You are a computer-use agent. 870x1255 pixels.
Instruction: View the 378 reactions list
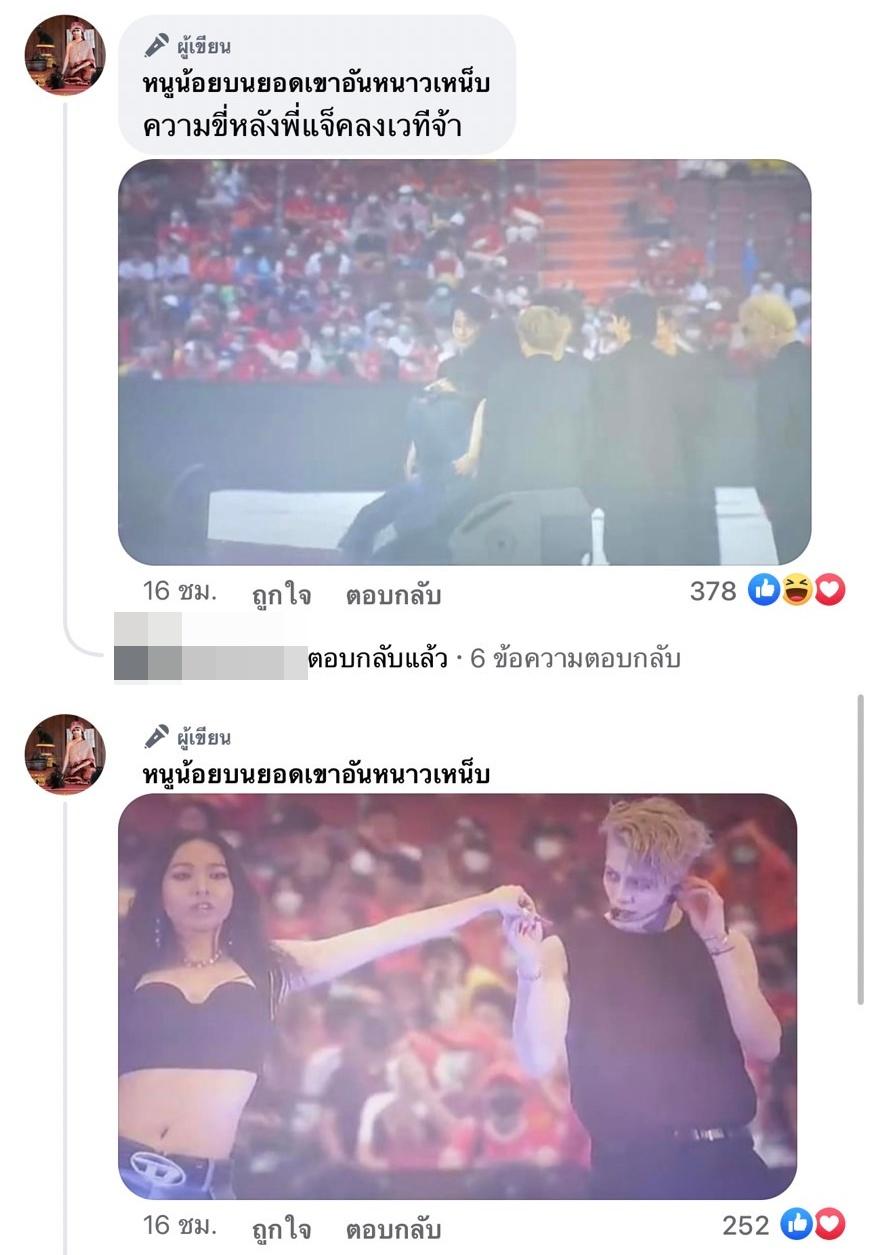click(767, 592)
